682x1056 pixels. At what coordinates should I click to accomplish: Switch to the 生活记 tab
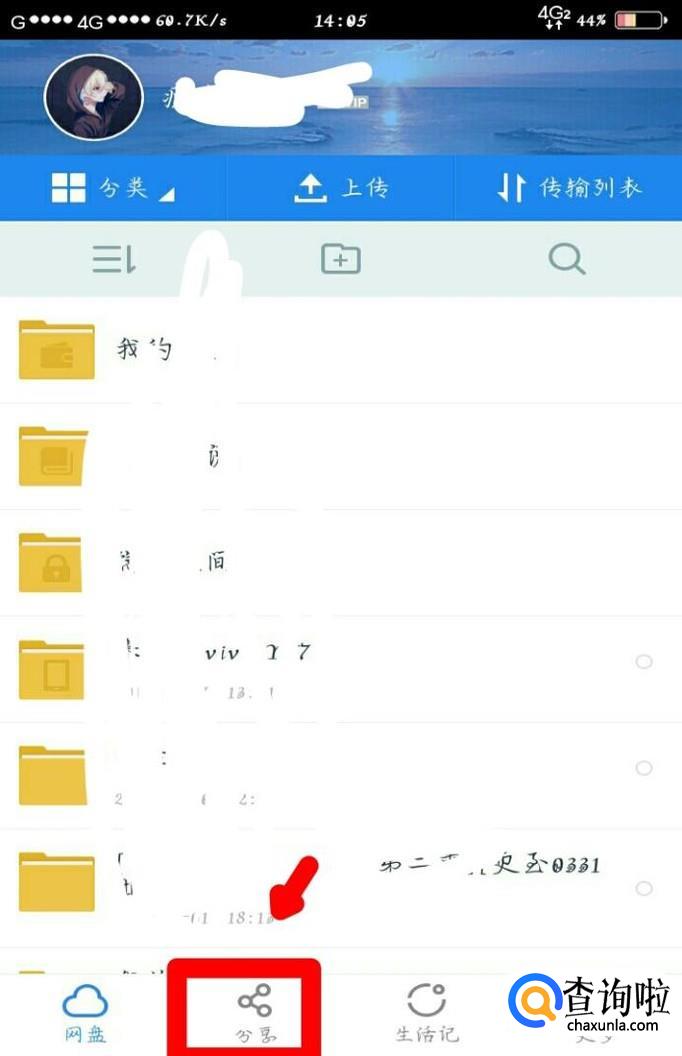point(427,1014)
